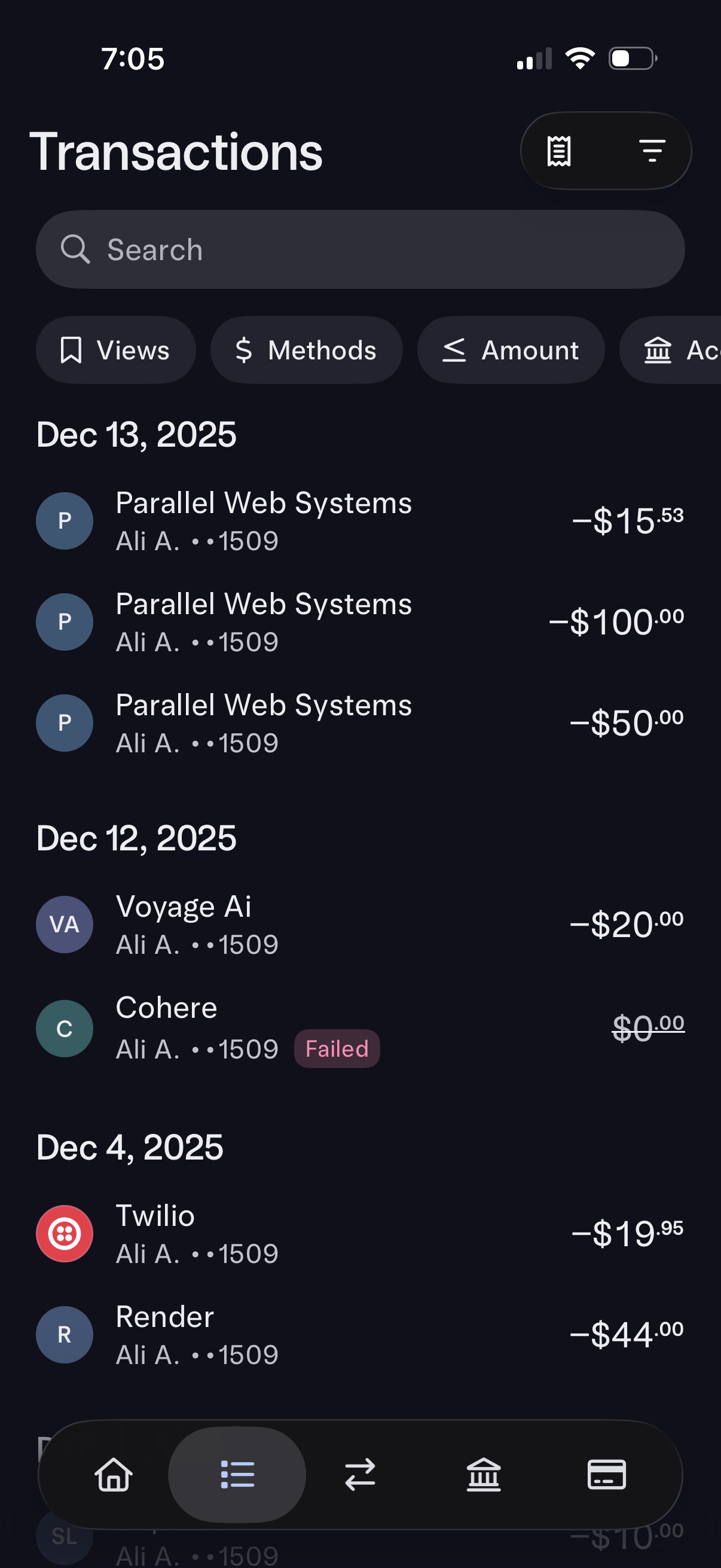Open the $100.00 Parallel Web Systems transaction
The height and width of the screenshot is (1568, 721).
360,621
